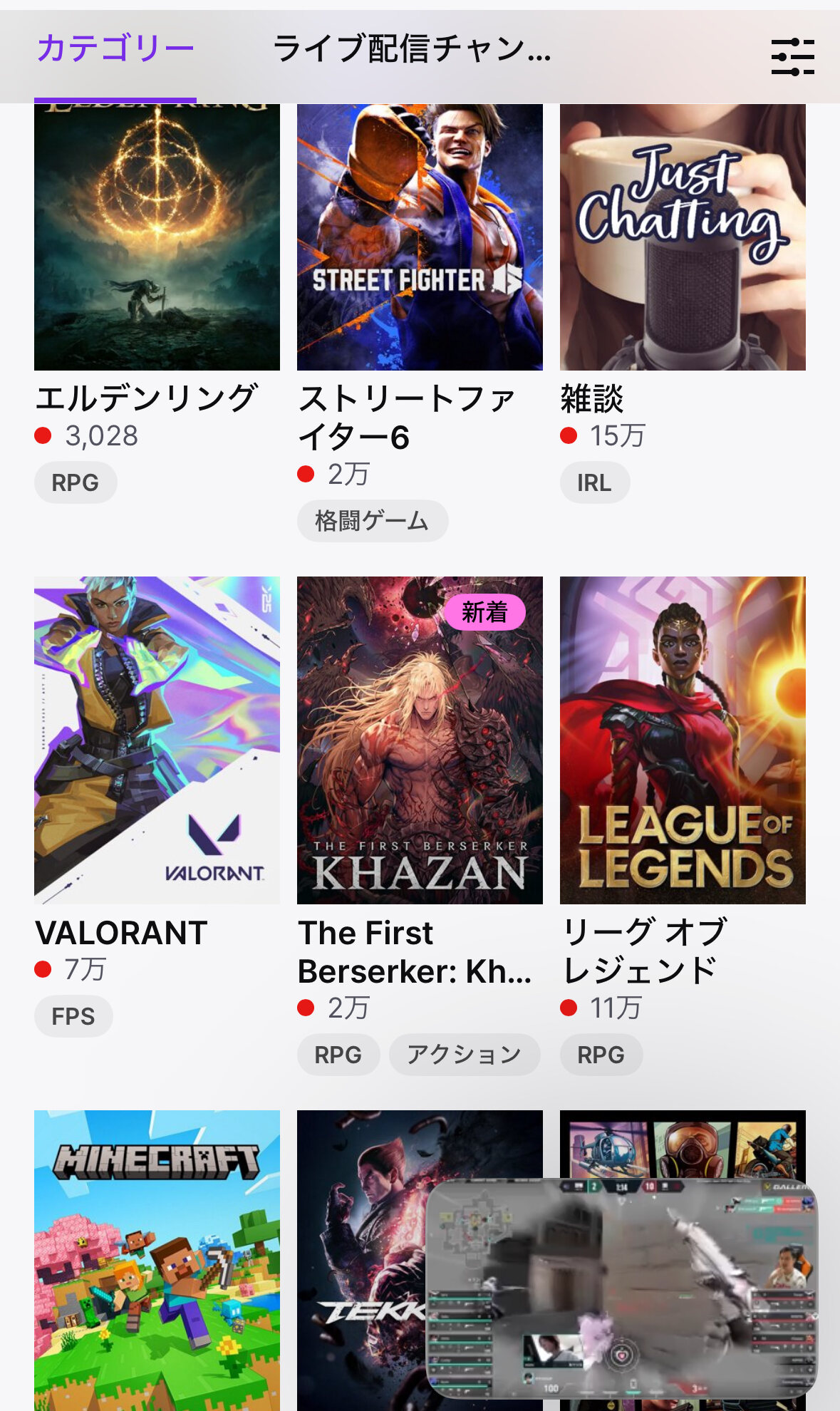Image resolution: width=840 pixels, height=1411 pixels.
Task: Choose the FPS tag under VALORANT
Action: tap(73, 1016)
